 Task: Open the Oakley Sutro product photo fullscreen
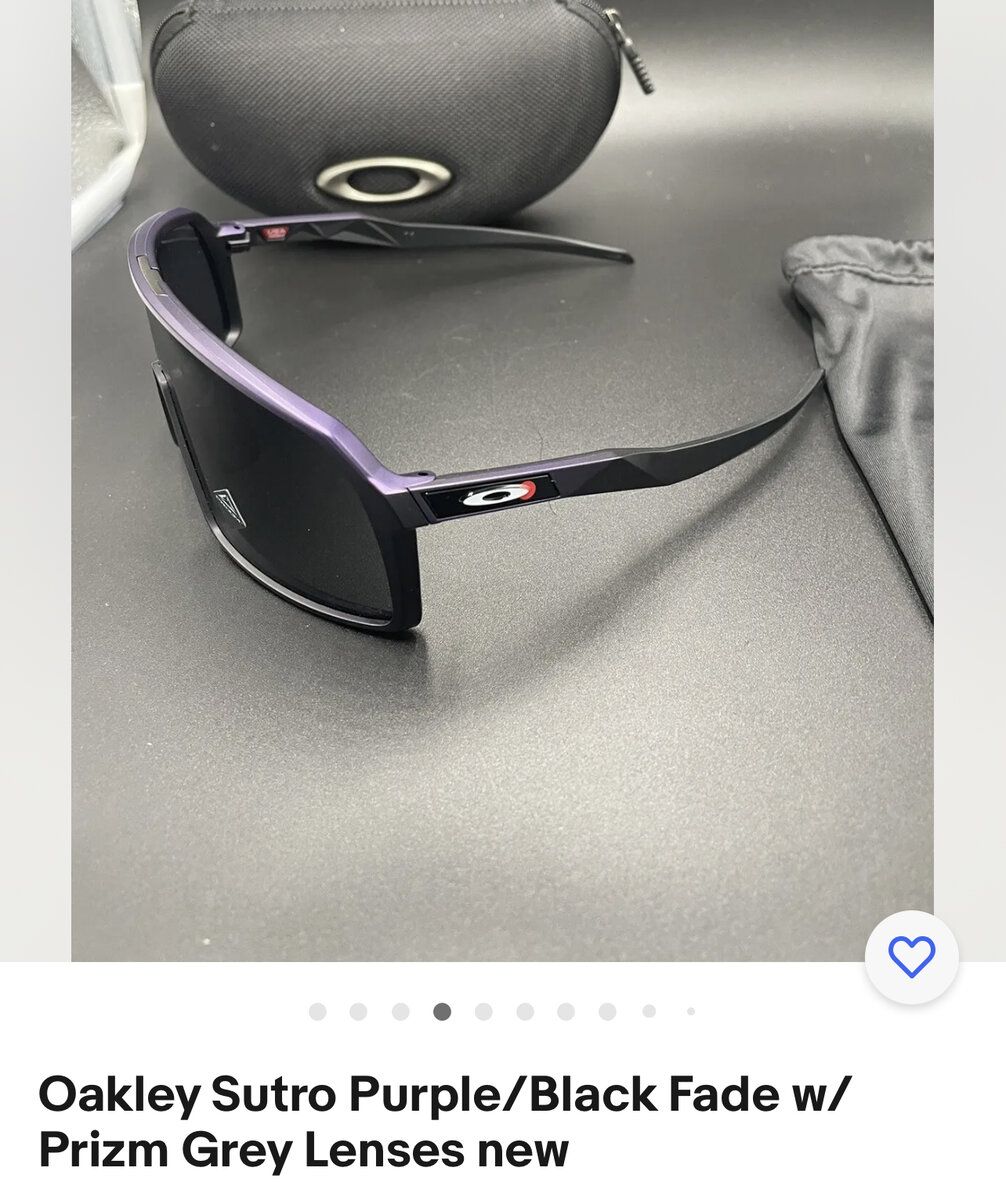point(502,480)
